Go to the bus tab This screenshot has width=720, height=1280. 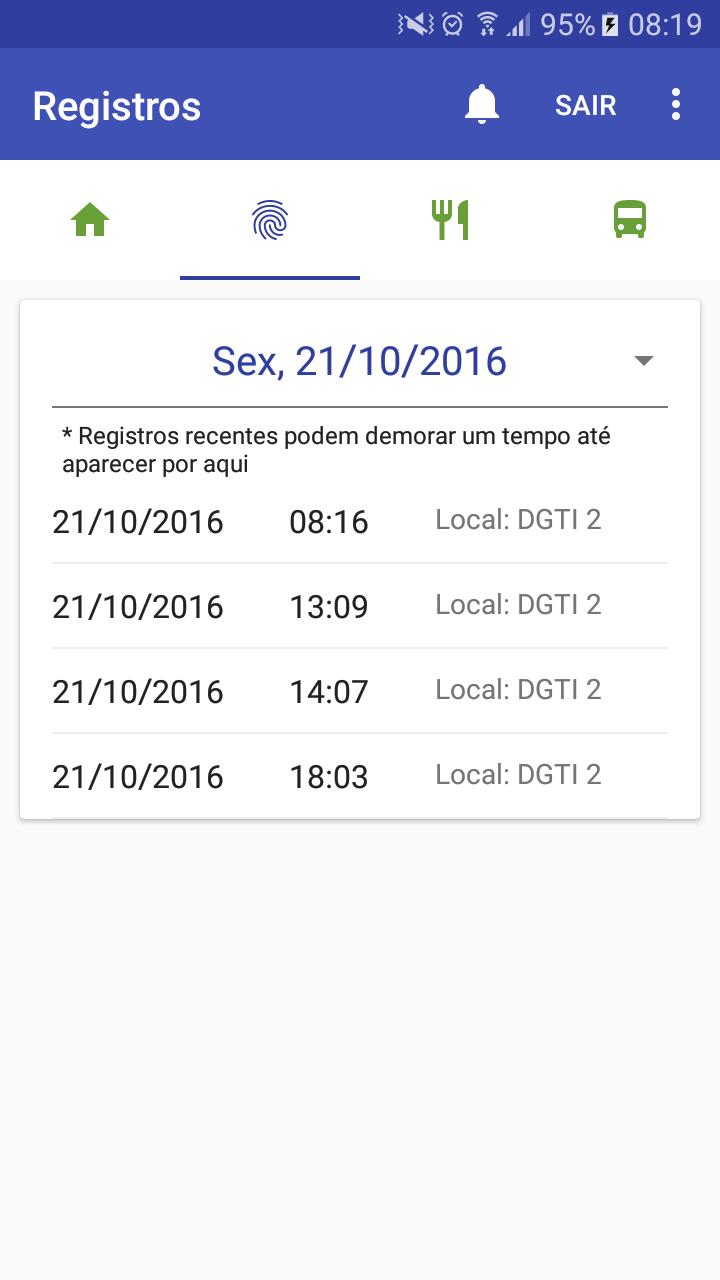(630, 219)
